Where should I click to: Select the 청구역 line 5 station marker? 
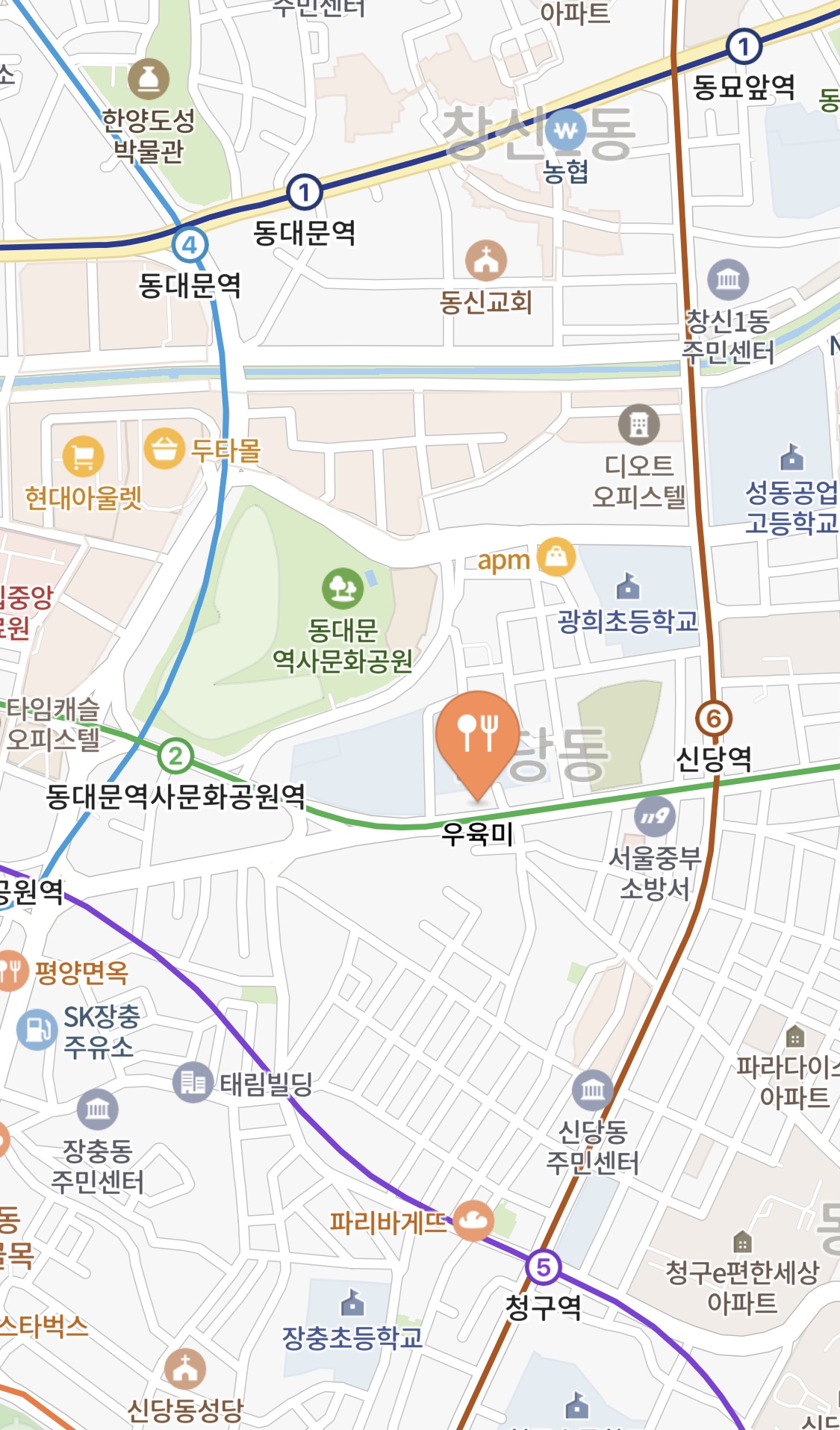pos(544,1267)
